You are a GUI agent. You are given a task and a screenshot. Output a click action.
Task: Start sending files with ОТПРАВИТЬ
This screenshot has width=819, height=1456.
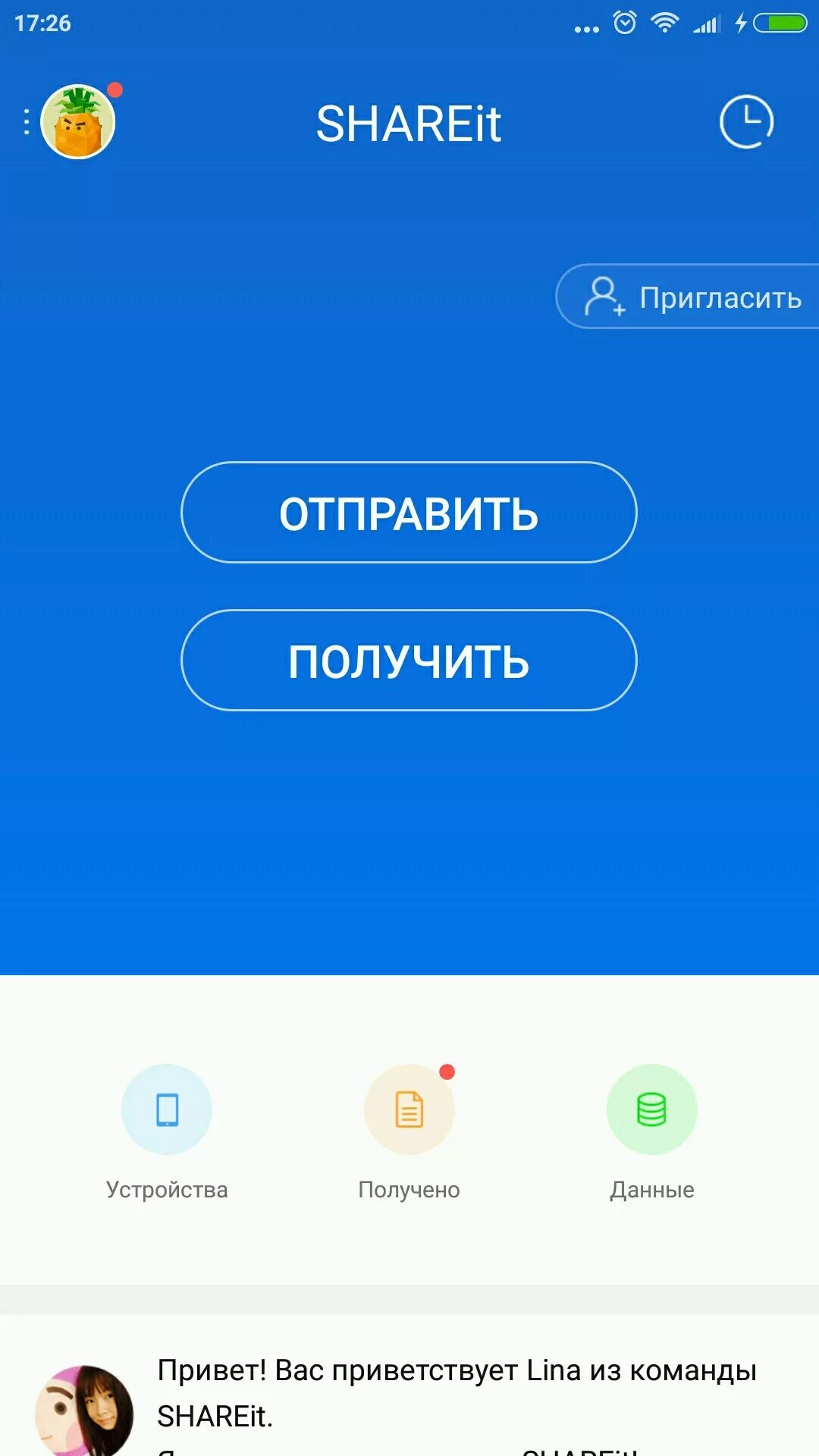pos(409,513)
